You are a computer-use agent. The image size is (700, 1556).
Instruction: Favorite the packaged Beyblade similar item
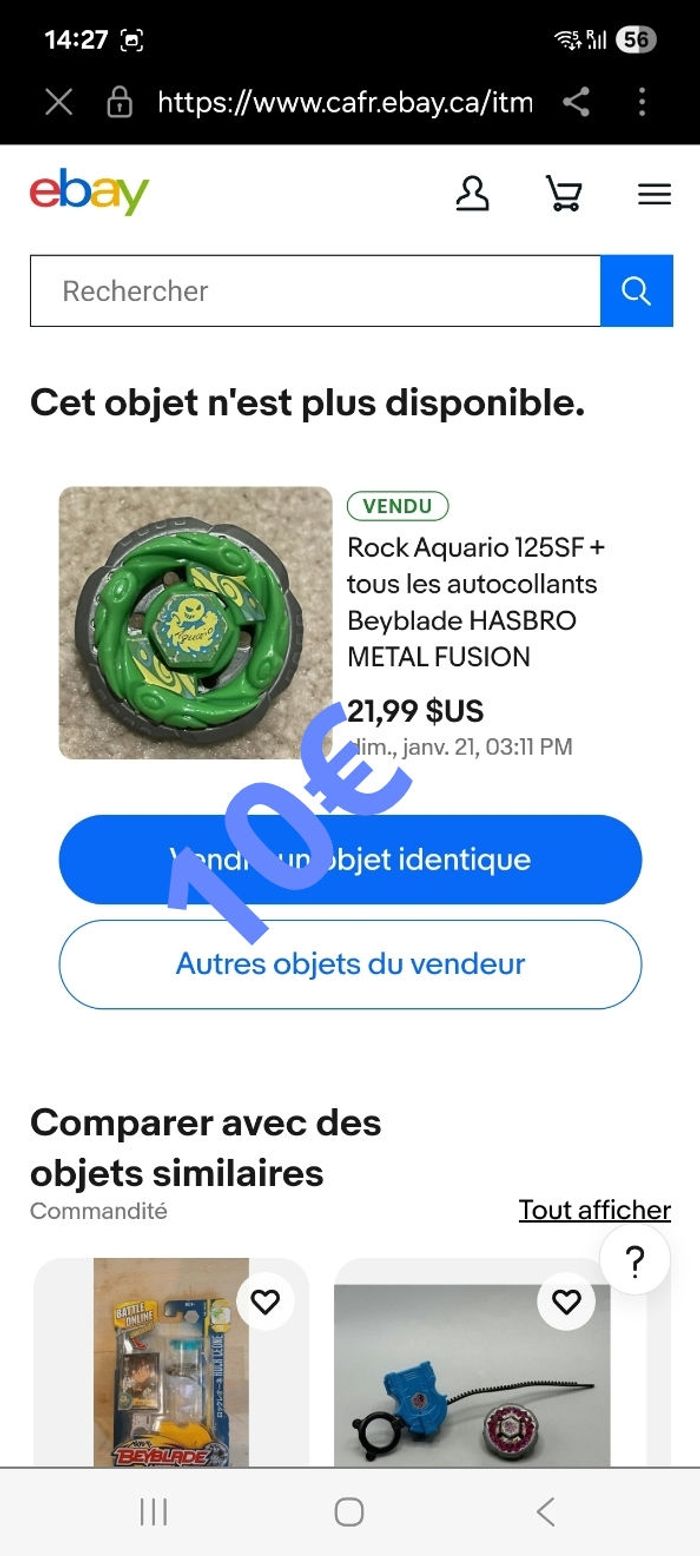(265, 1301)
